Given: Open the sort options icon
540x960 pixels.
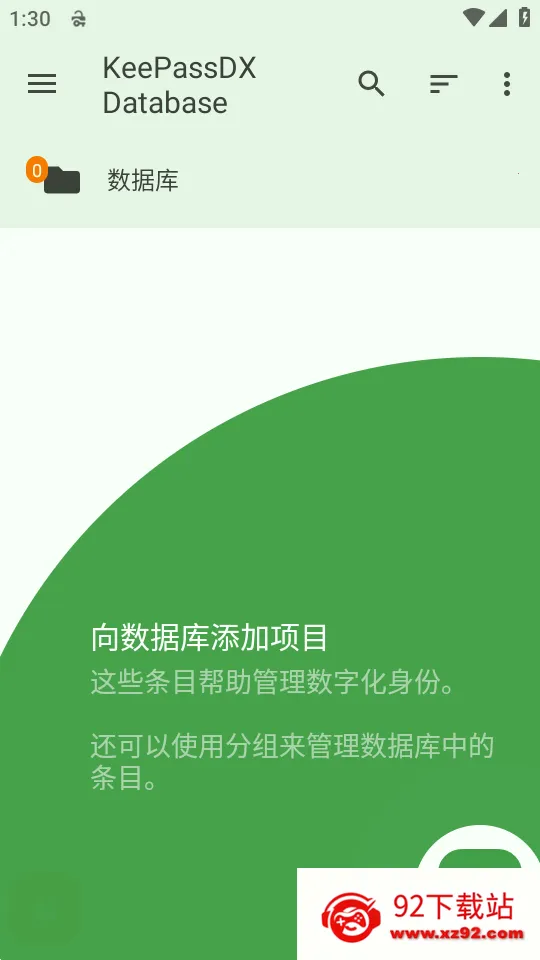Looking at the screenshot, I should (444, 84).
